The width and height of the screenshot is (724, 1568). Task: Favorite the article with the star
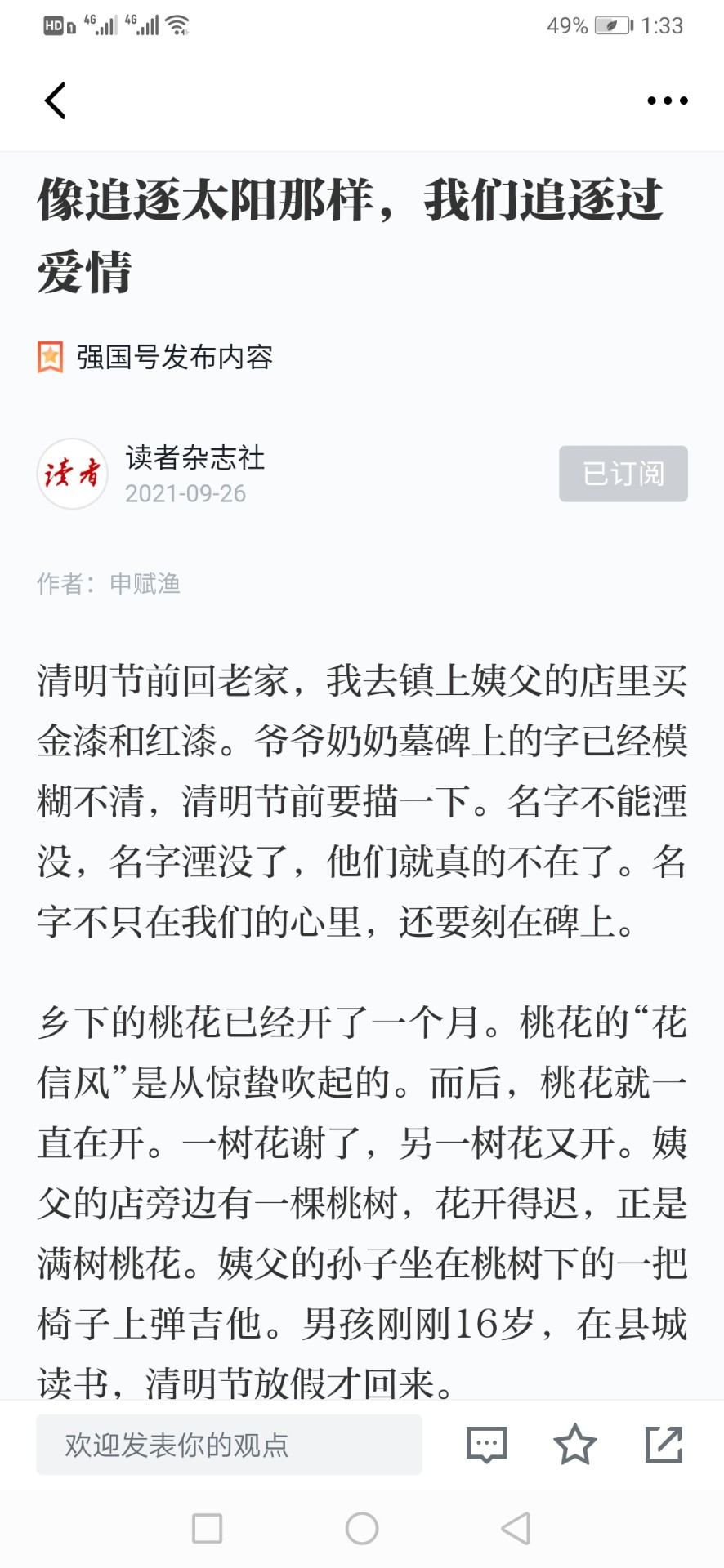pos(575,1444)
